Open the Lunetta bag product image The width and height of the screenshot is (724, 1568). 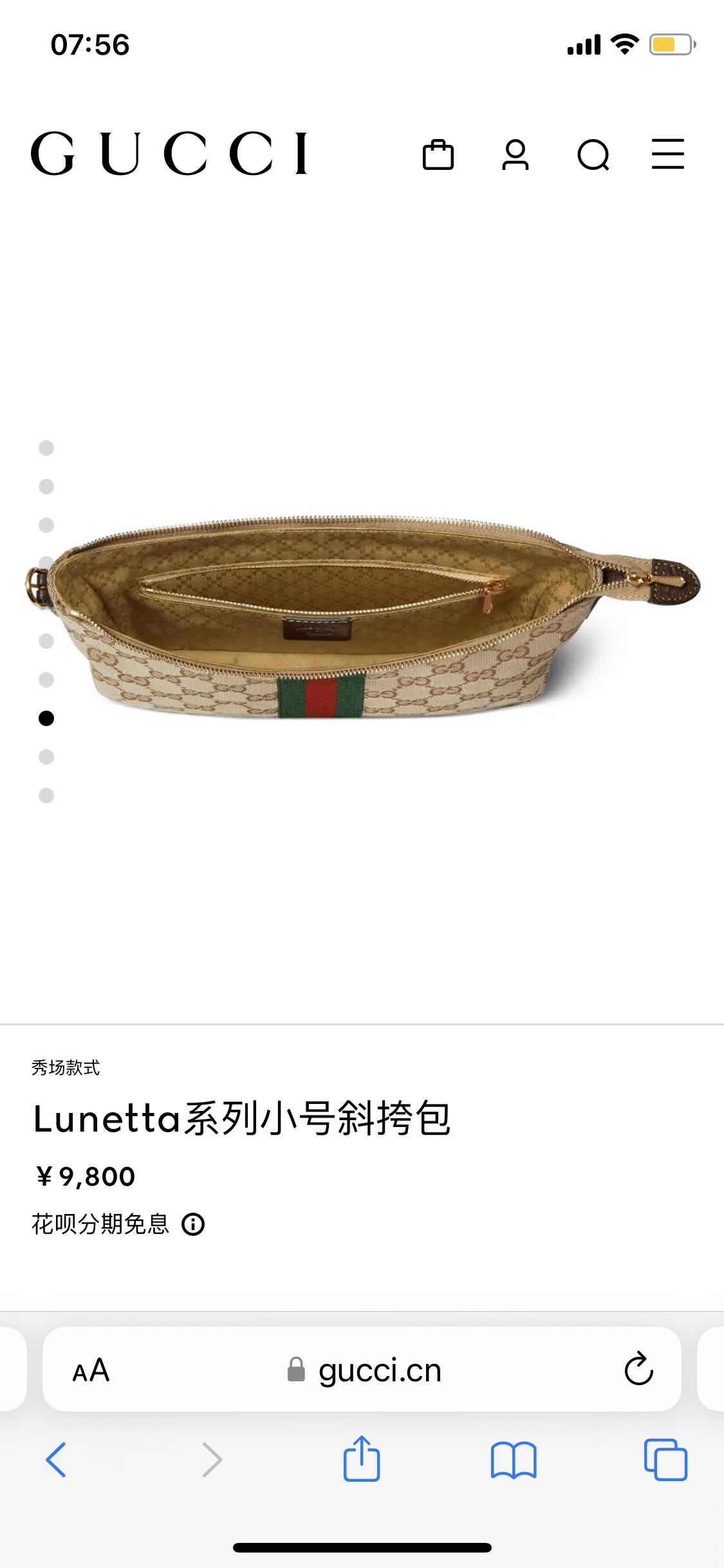coord(362,617)
